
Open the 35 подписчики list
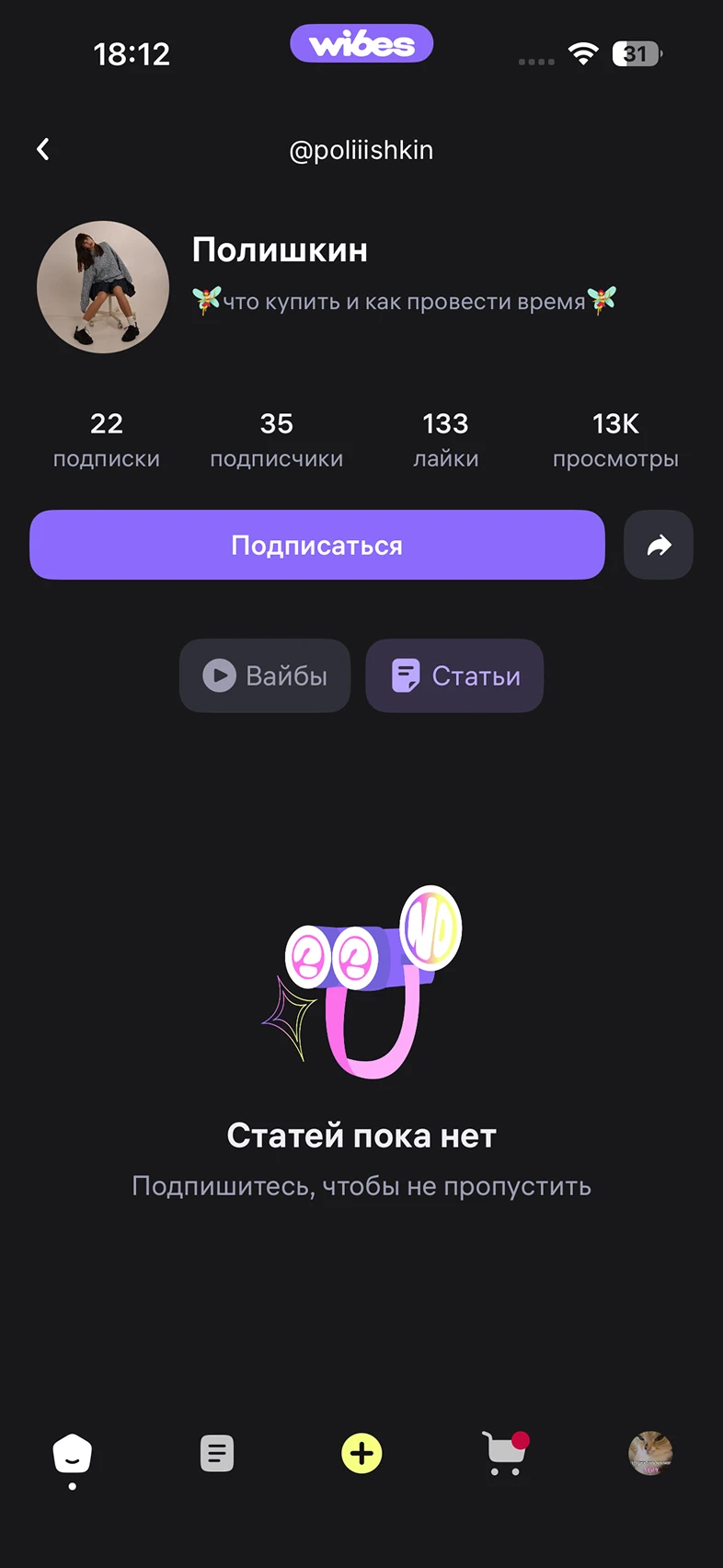coord(276,439)
